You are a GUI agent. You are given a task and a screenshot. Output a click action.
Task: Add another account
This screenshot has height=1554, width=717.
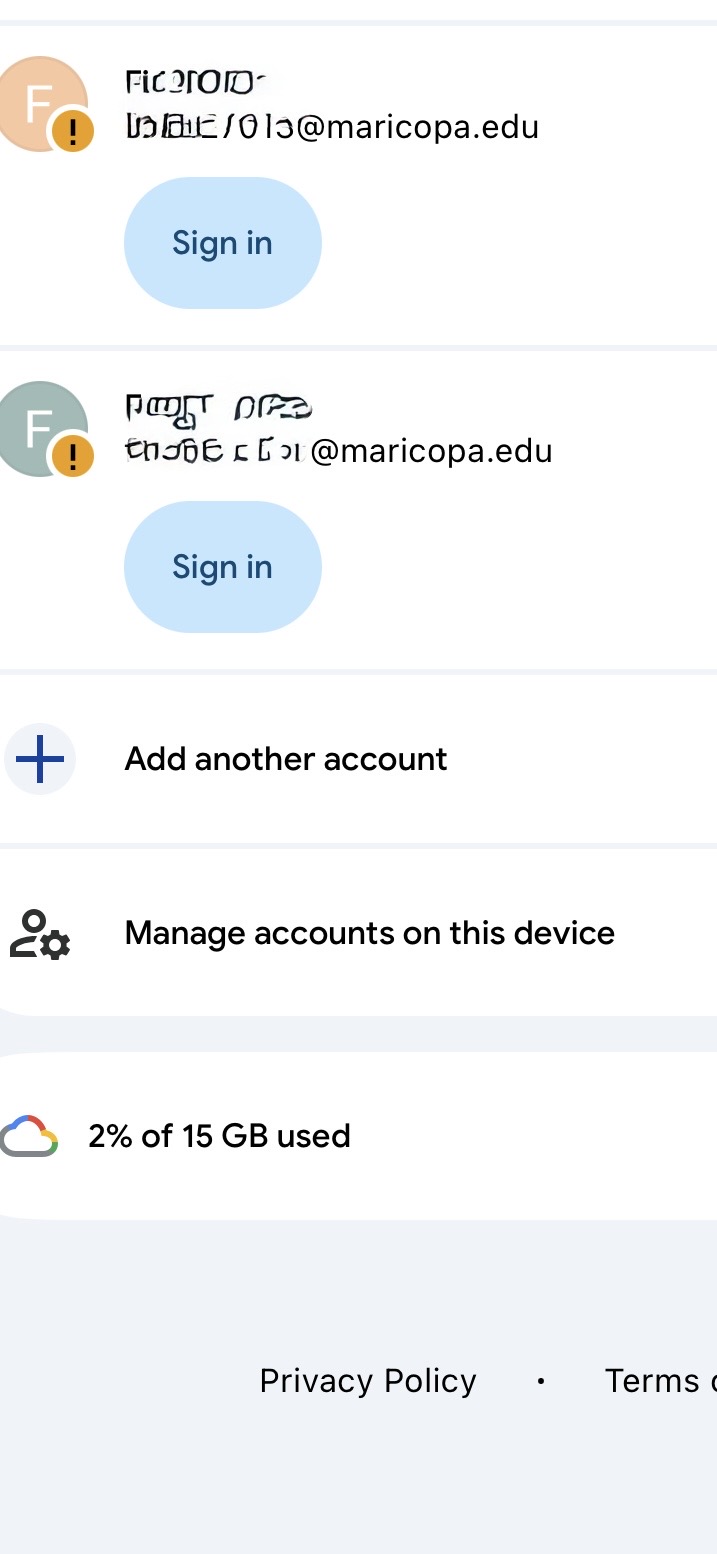[285, 759]
